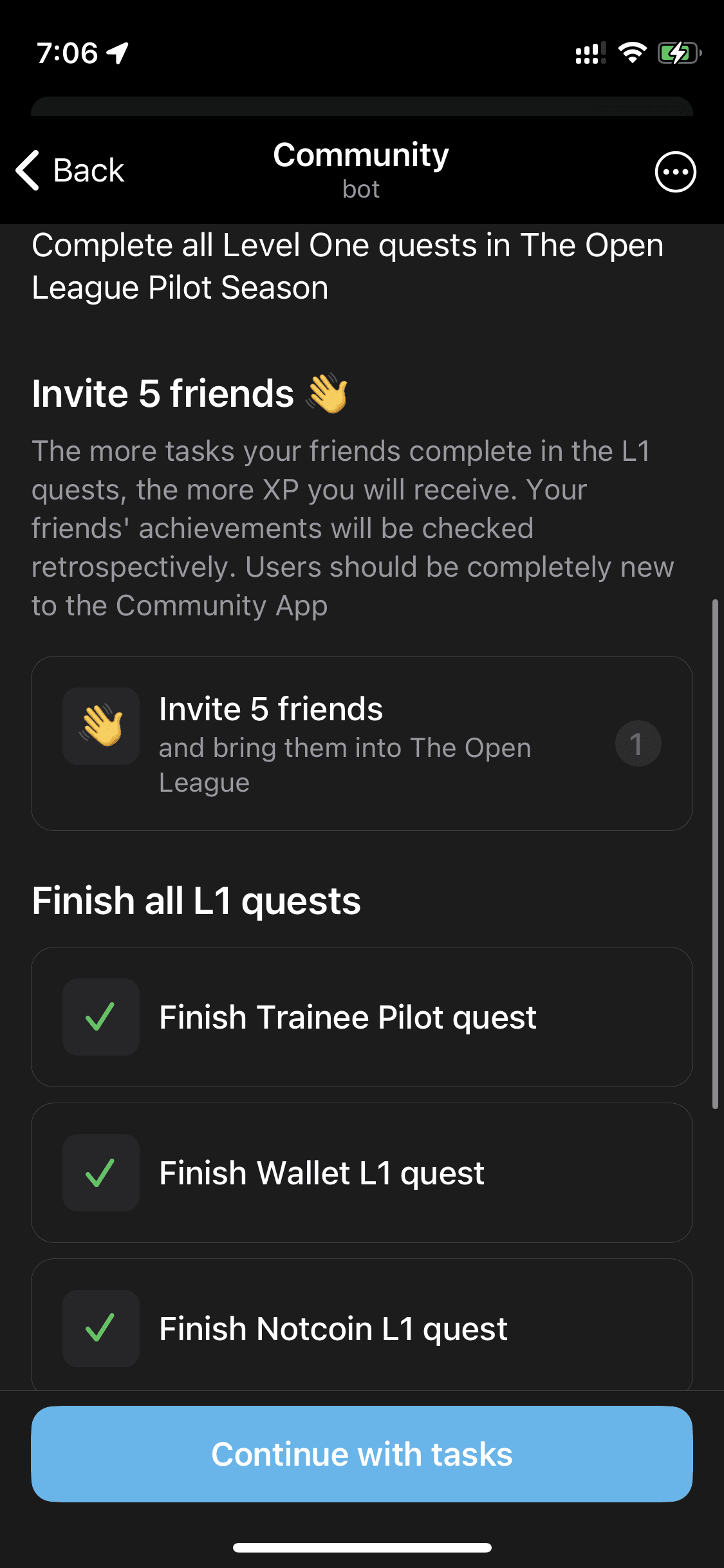Open the three-dot options menu
The width and height of the screenshot is (724, 1568).
coord(675,172)
